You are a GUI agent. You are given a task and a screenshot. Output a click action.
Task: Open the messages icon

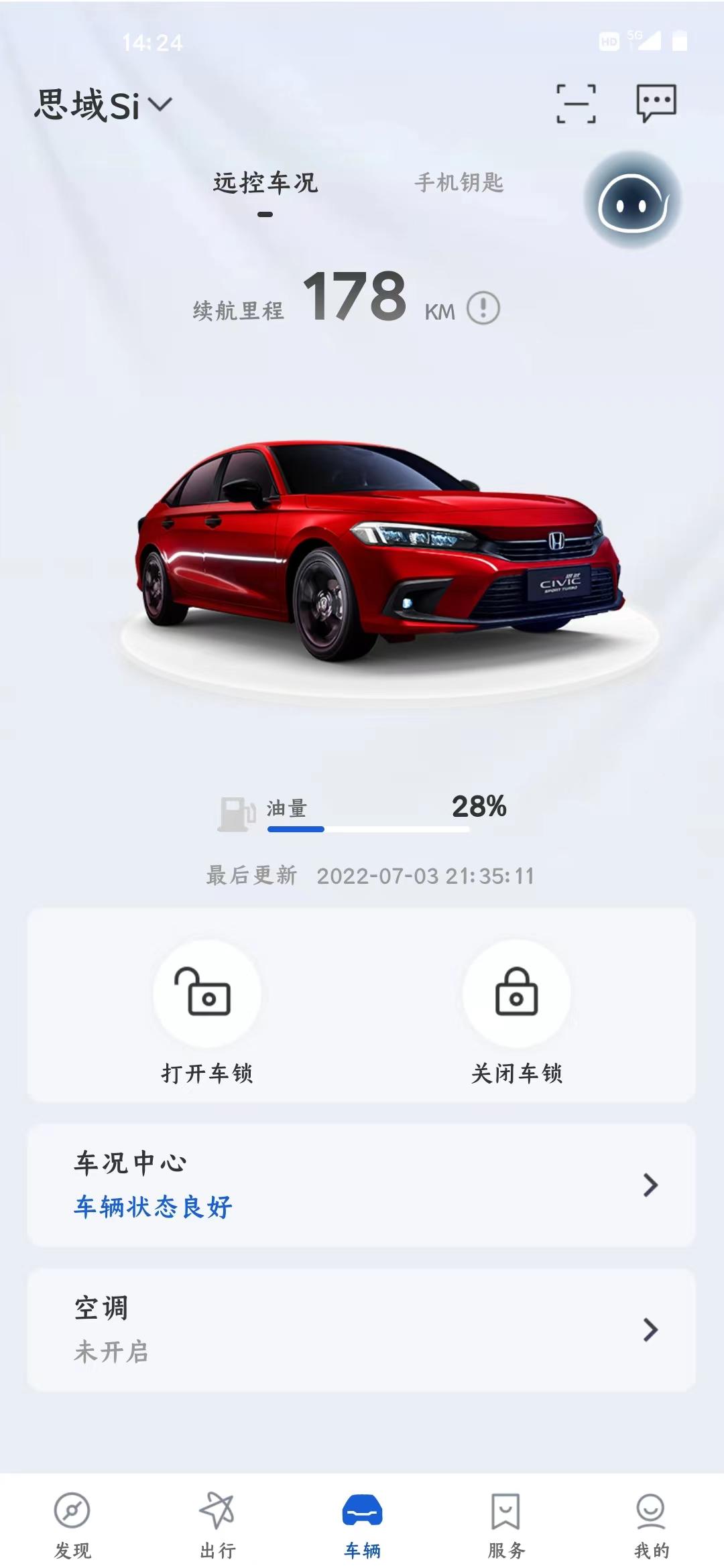coord(656,103)
